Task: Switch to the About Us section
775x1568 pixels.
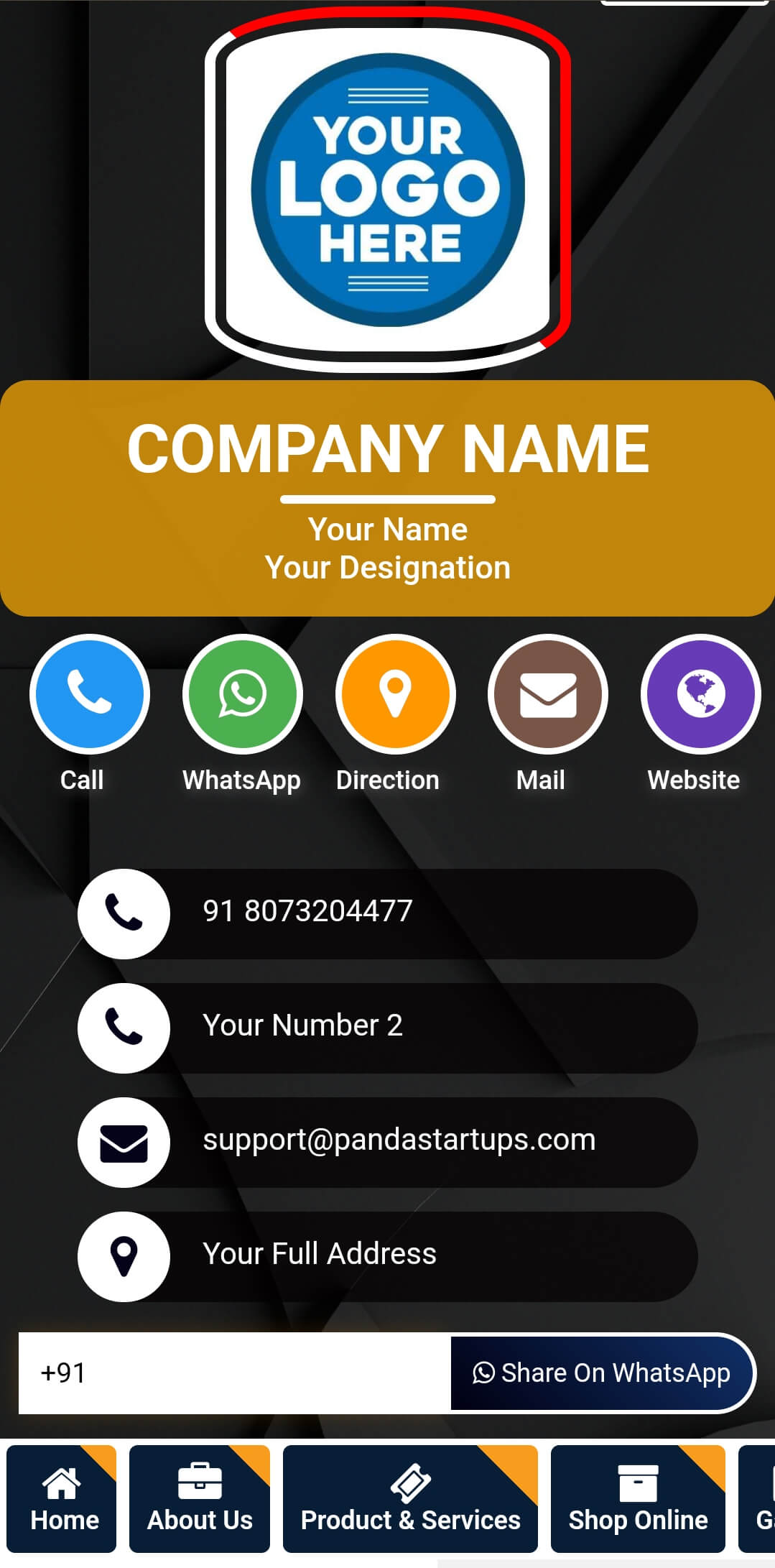Action: click(200, 1500)
